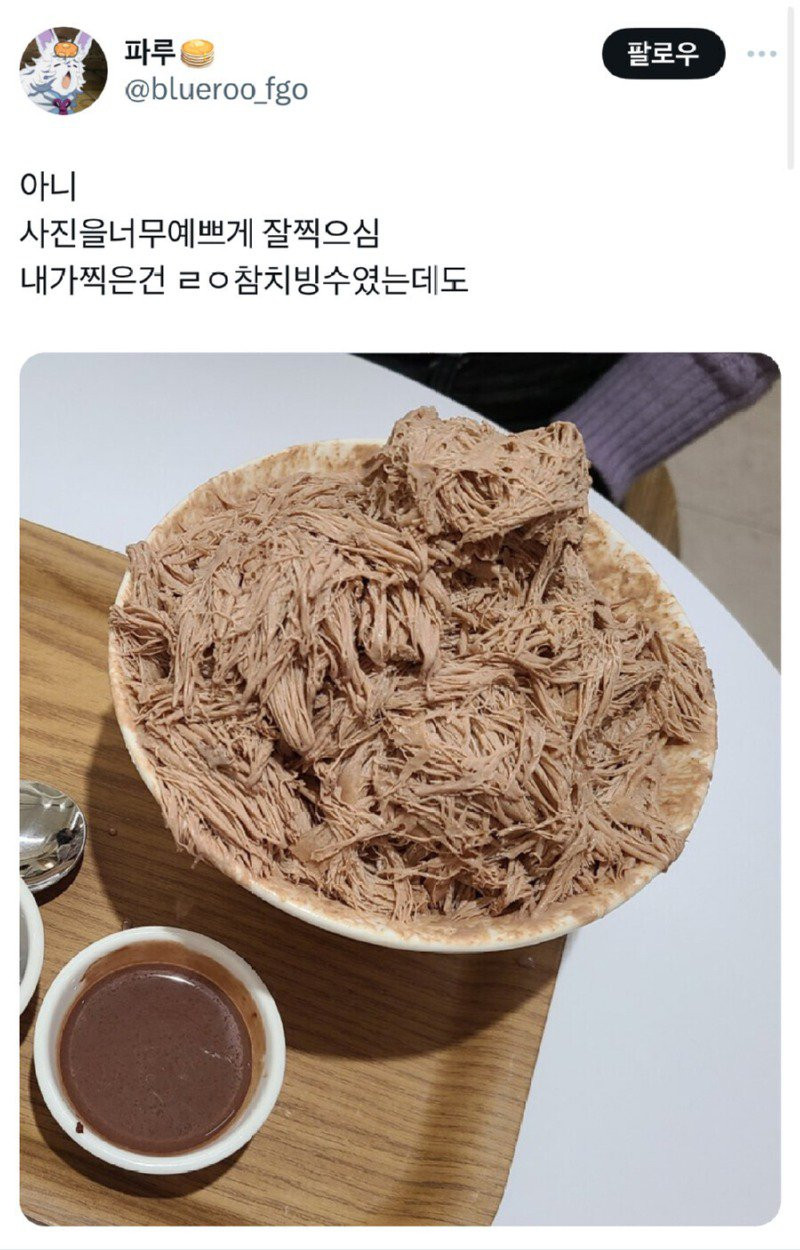Open the post's overflow menu
This screenshot has width=800, height=1250.
pos(762,54)
